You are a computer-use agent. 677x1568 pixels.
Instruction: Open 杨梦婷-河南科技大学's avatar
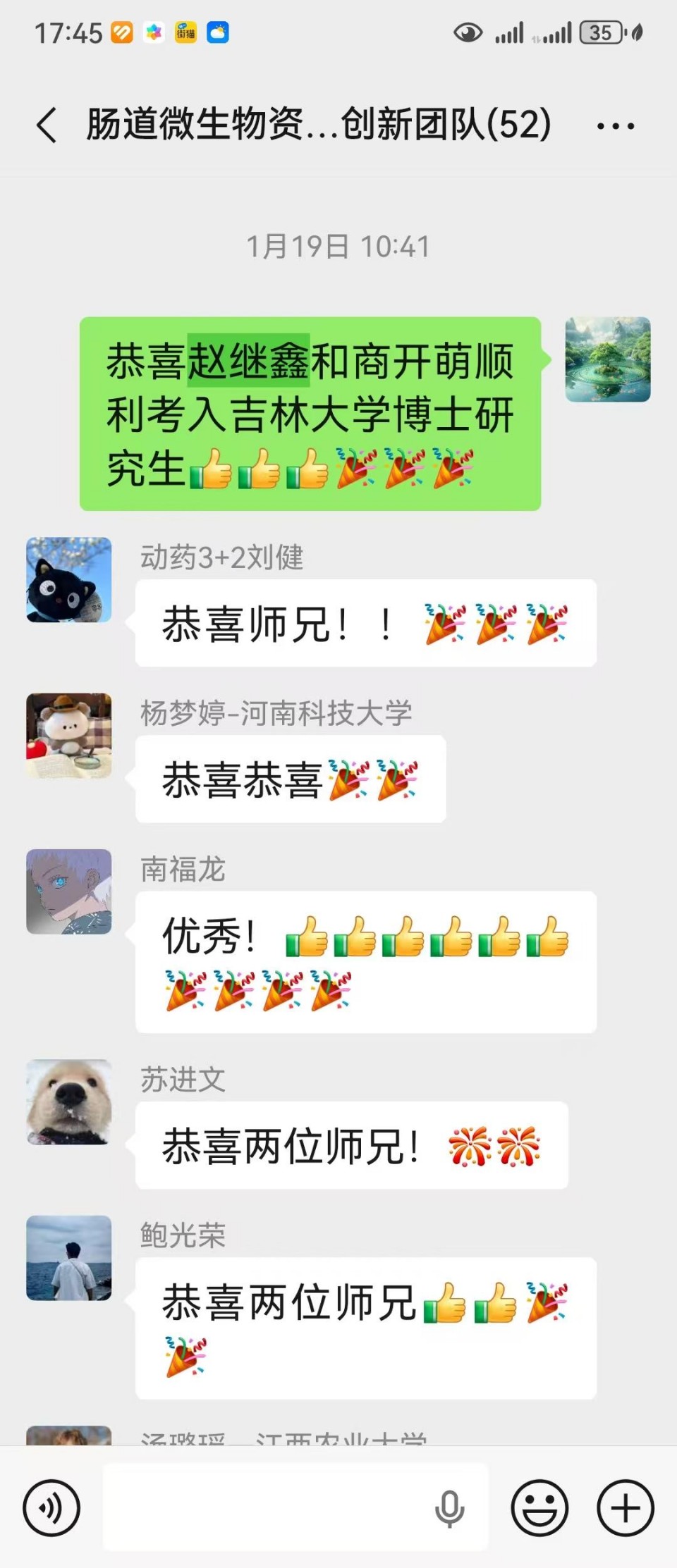[69, 736]
